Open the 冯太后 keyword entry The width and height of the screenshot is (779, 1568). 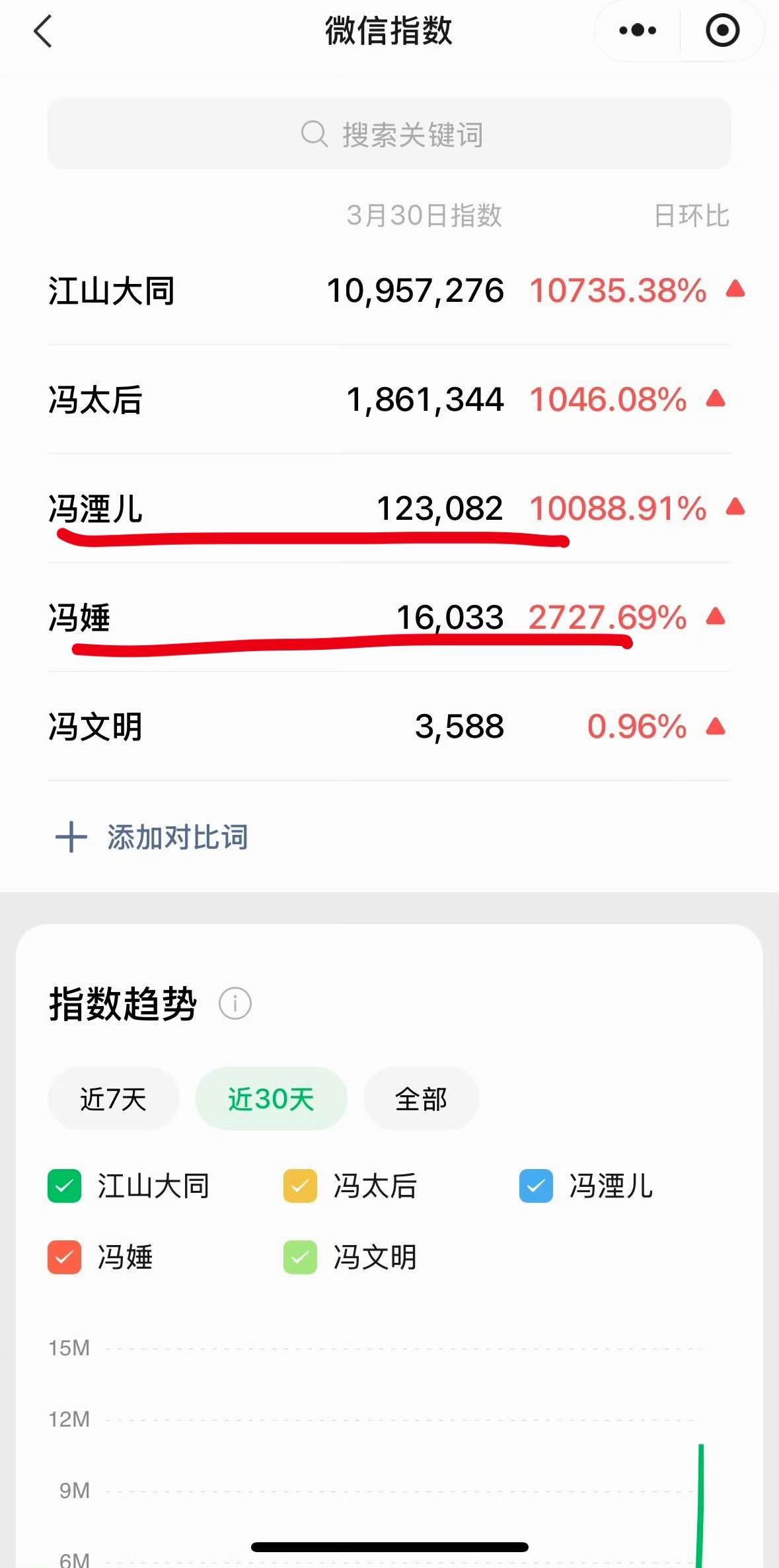[95, 400]
